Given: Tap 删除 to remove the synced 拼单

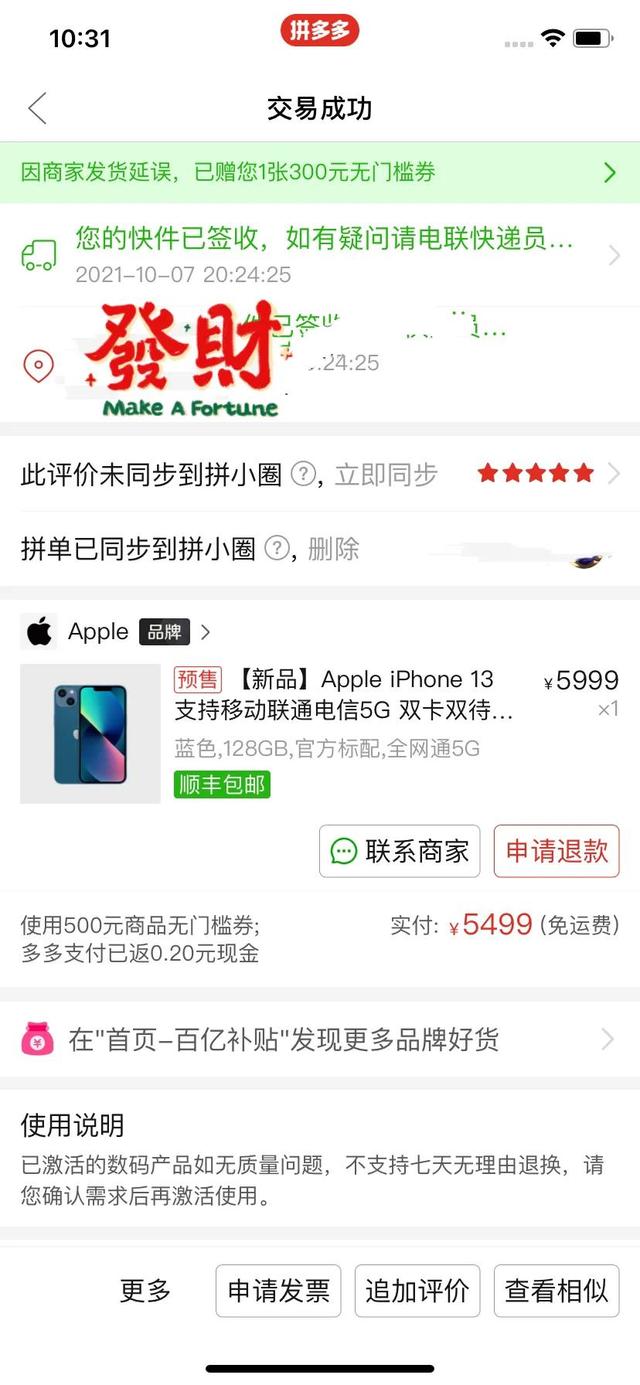Looking at the screenshot, I should click(333, 548).
